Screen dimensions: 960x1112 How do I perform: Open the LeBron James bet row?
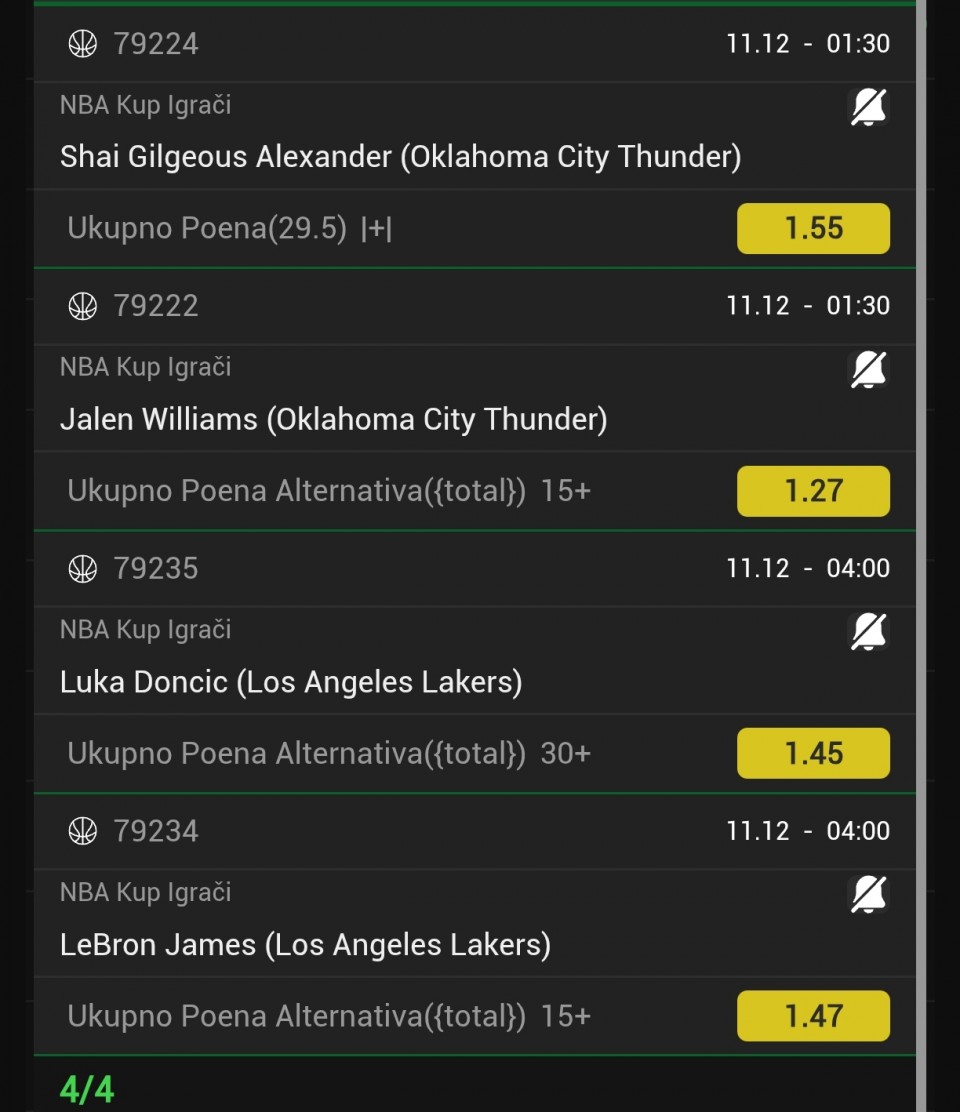click(305, 945)
